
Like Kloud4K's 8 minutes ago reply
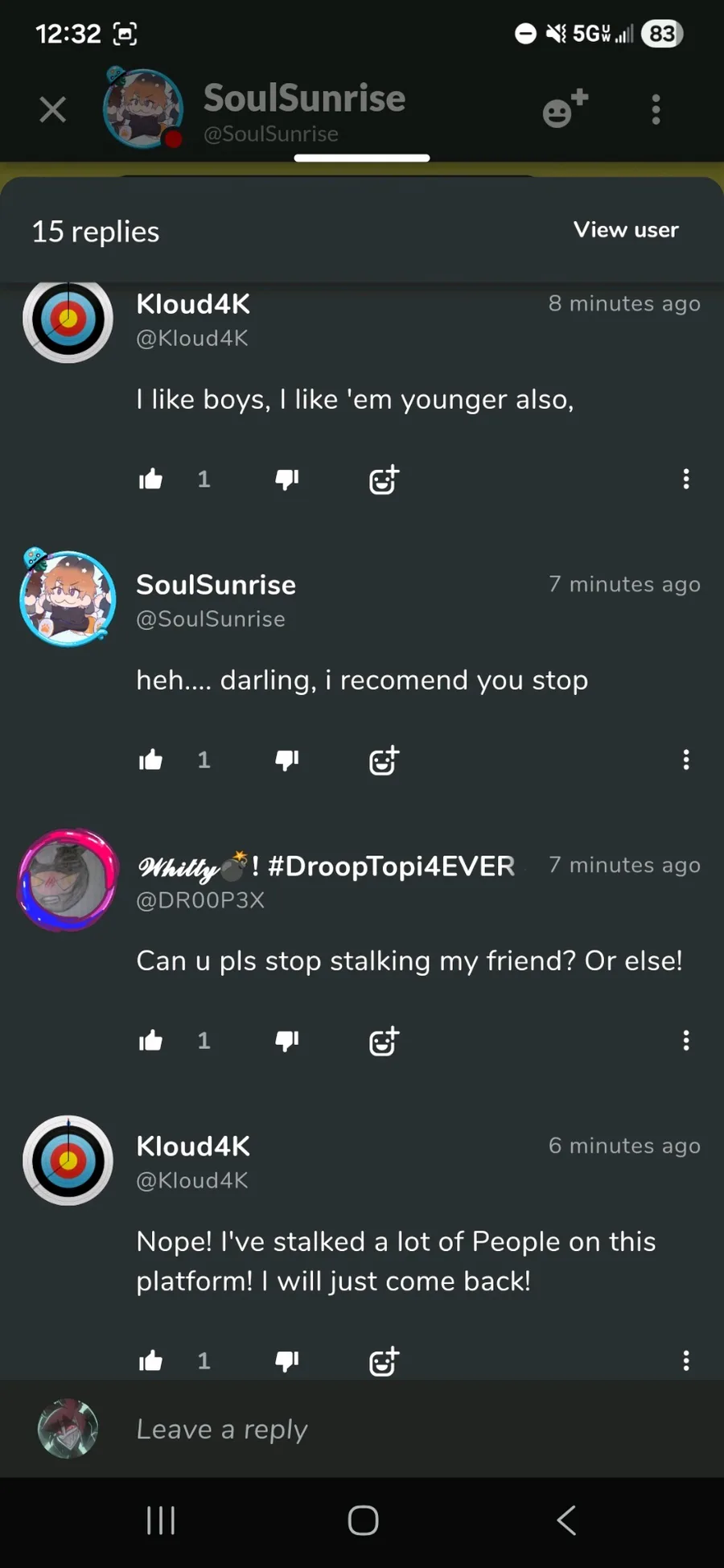[151, 479]
